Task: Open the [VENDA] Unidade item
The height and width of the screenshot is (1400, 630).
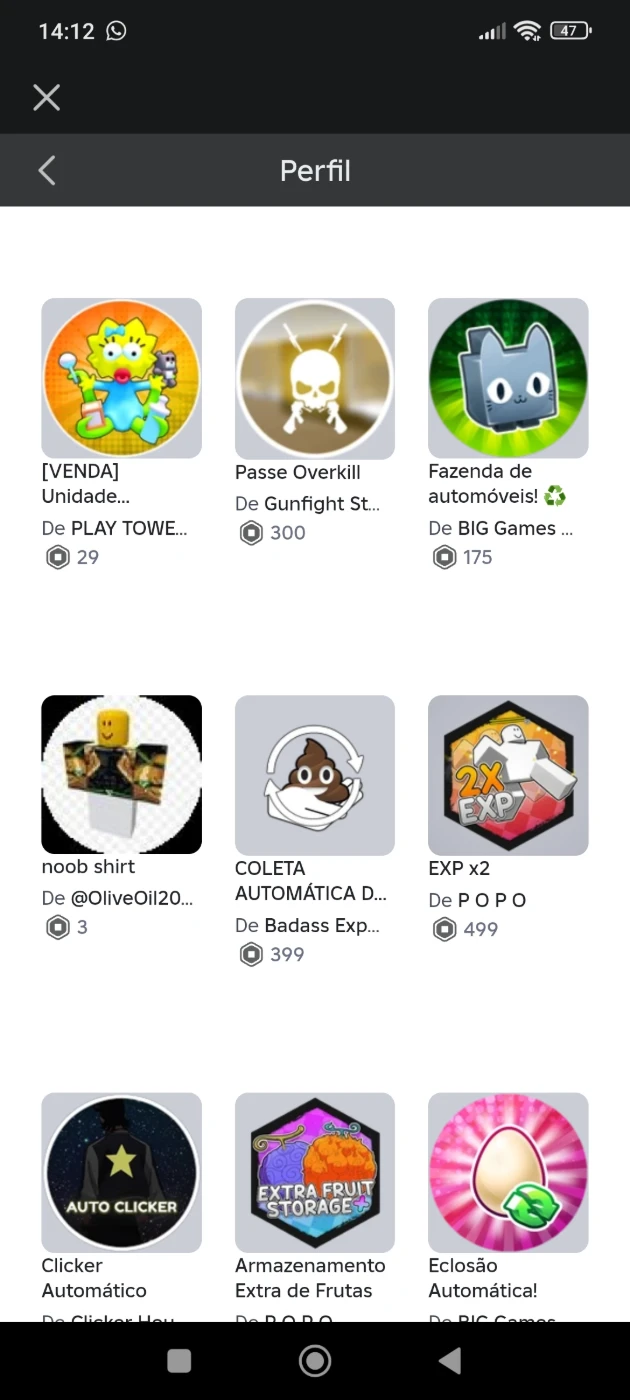Action: click(121, 378)
